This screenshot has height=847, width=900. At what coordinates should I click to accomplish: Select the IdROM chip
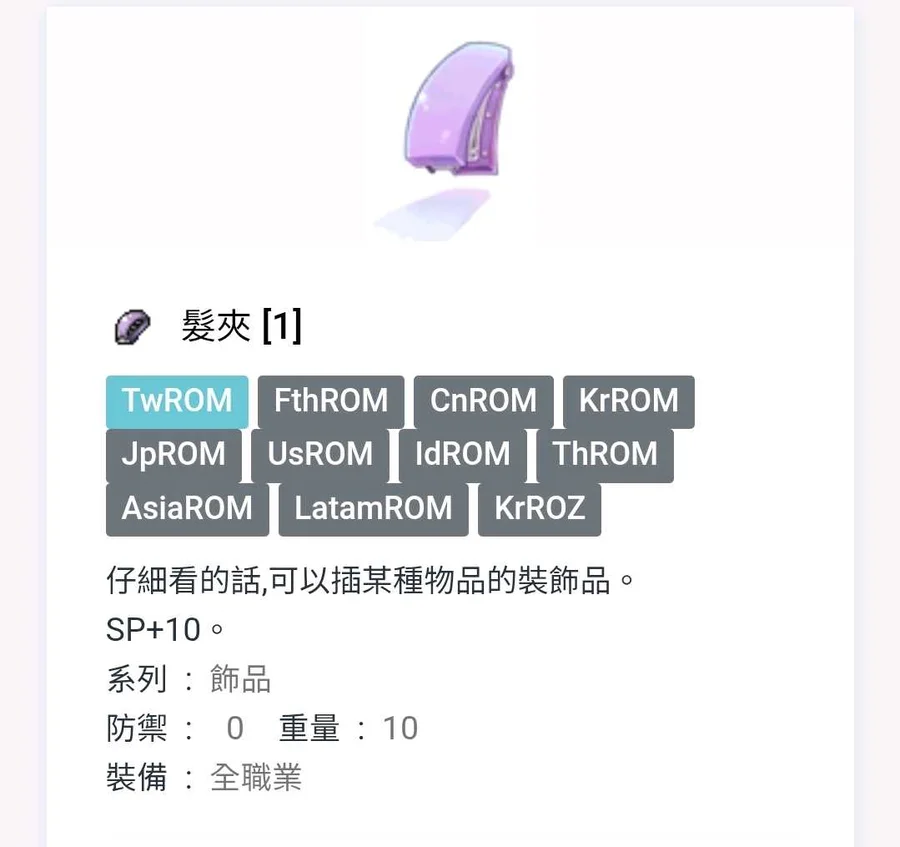click(x=462, y=455)
